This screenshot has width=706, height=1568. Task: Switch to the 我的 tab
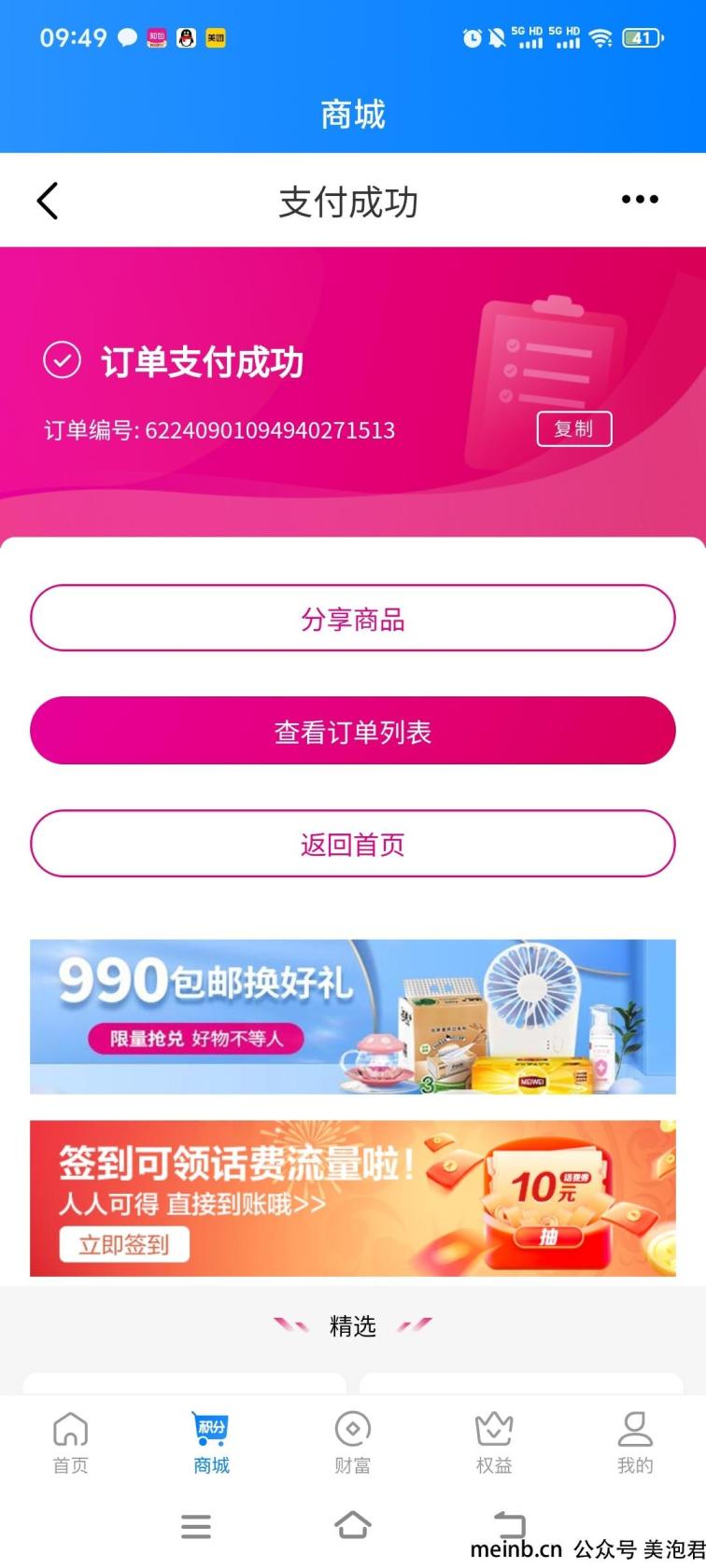pos(635,1442)
